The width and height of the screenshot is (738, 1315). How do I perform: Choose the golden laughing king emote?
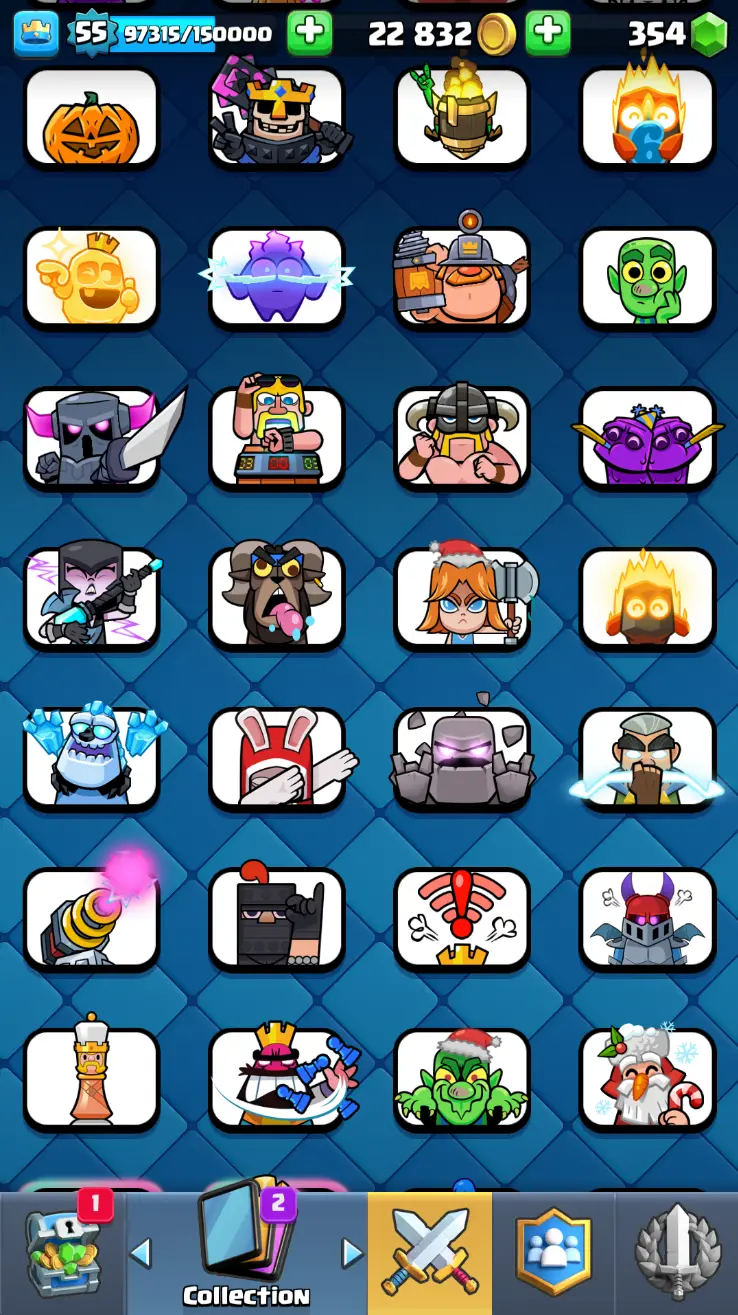click(91, 277)
